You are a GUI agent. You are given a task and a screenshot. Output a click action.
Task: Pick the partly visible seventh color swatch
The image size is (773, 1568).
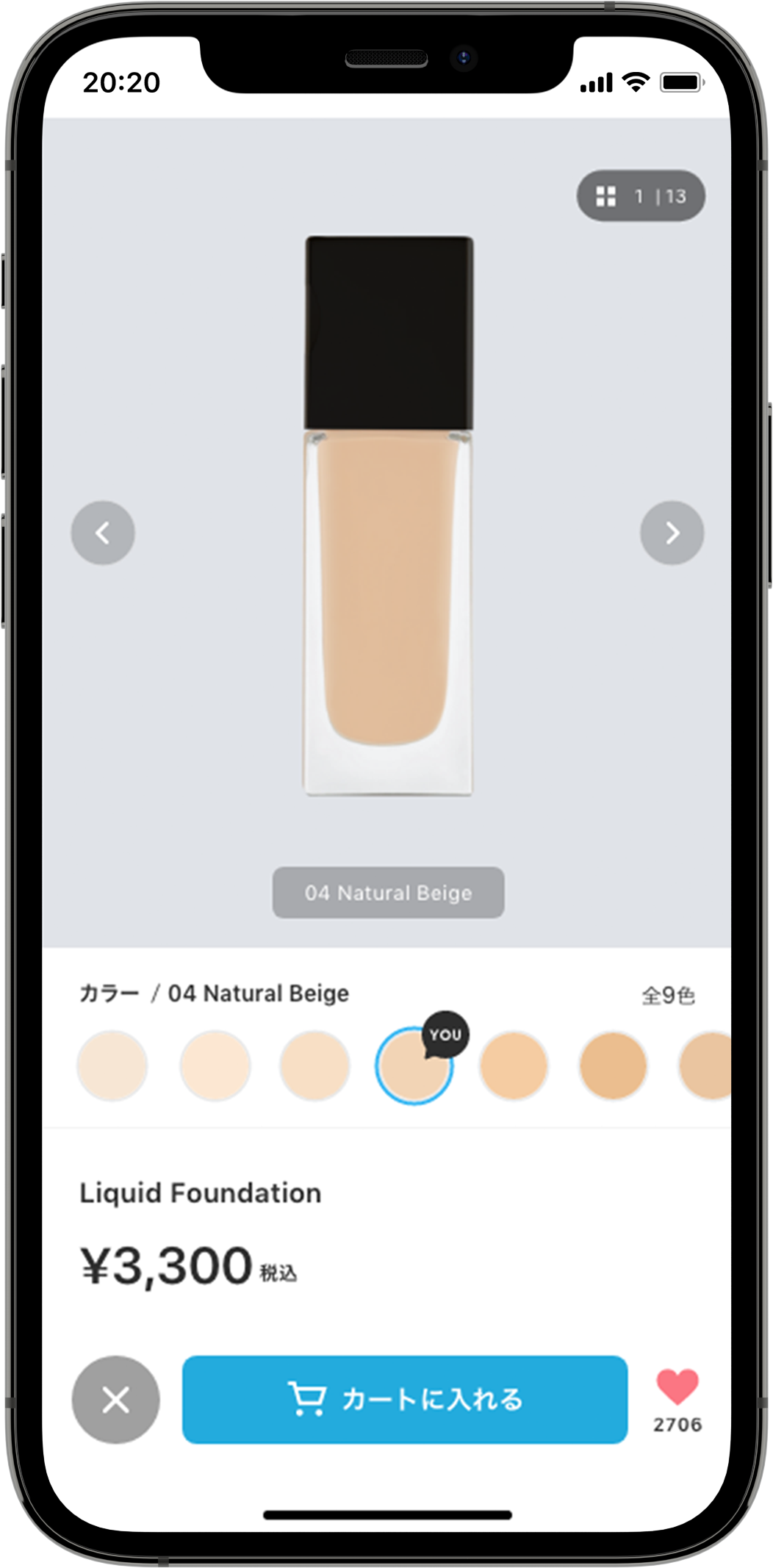707,1065
